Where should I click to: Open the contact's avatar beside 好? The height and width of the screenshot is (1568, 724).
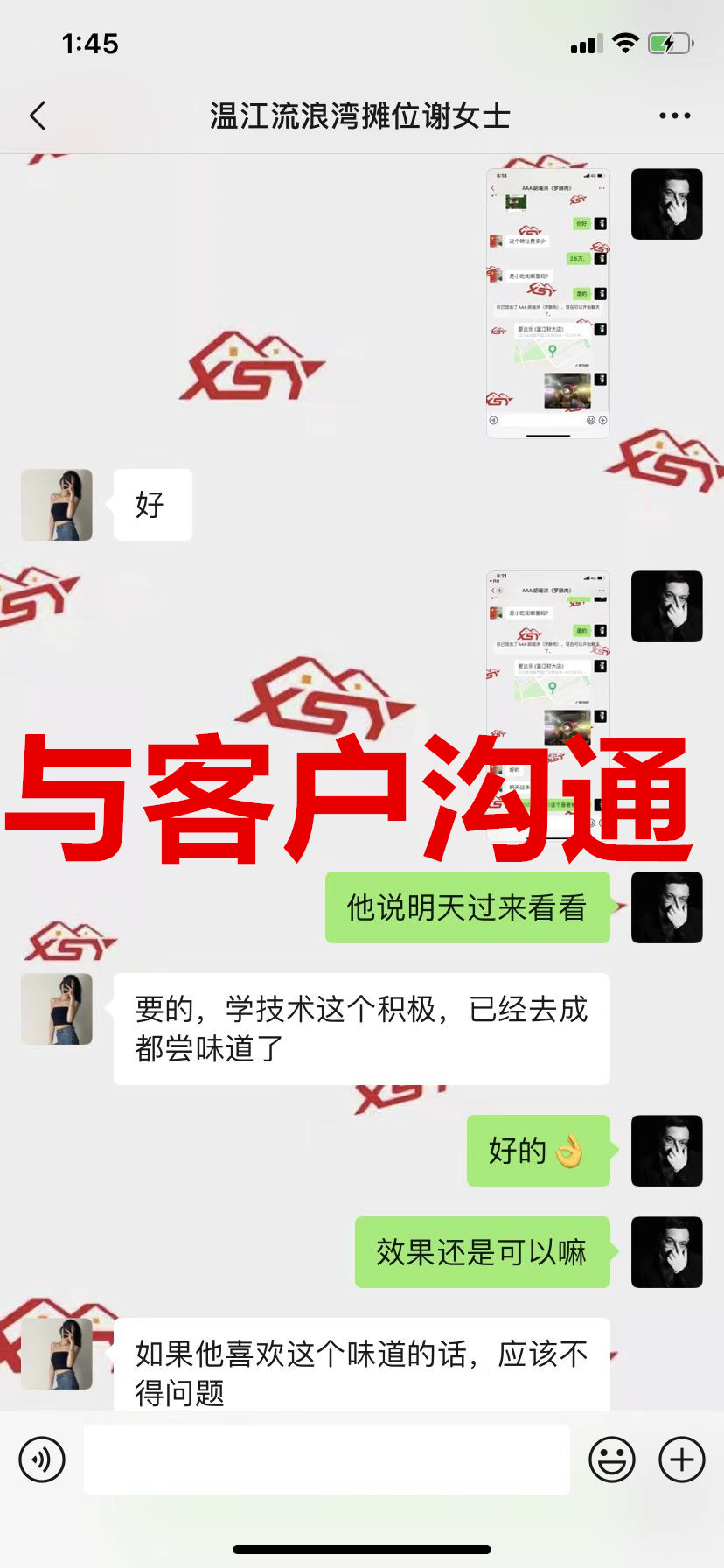(57, 505)
